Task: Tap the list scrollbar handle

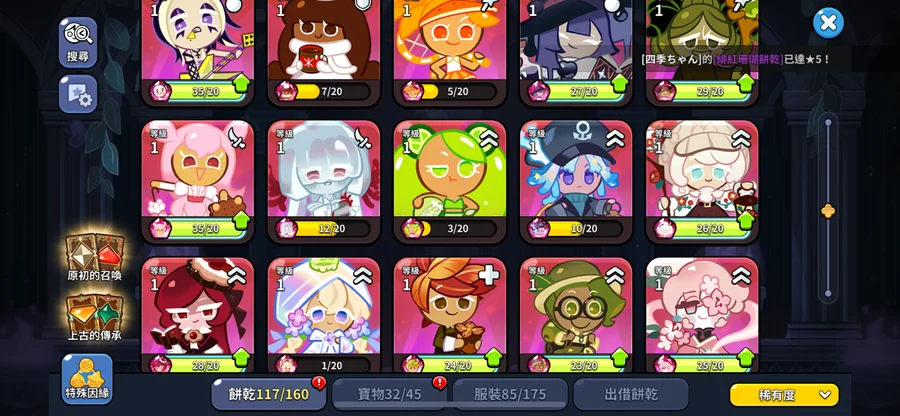Action: (828, 211)
